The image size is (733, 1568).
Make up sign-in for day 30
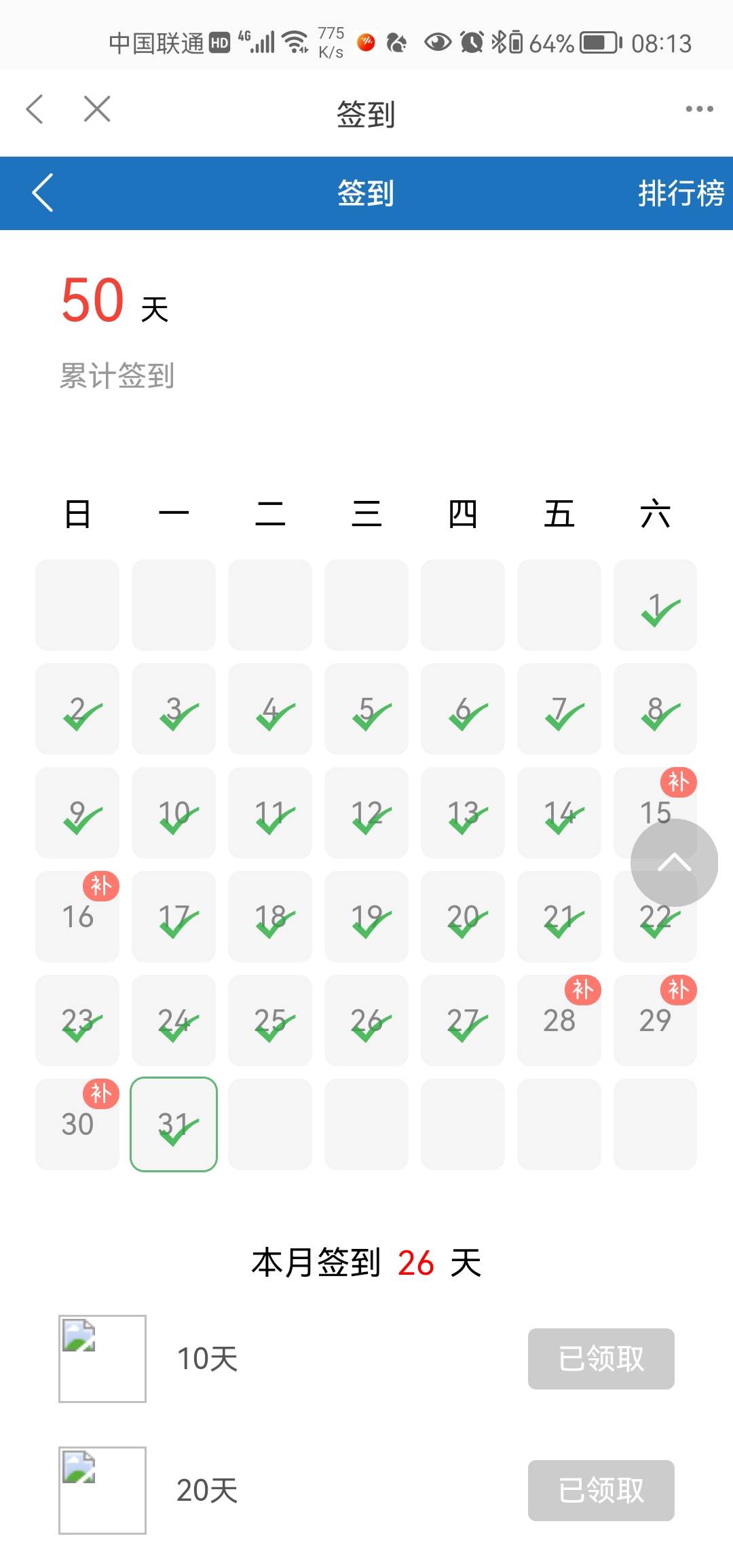pos(77,1124)
